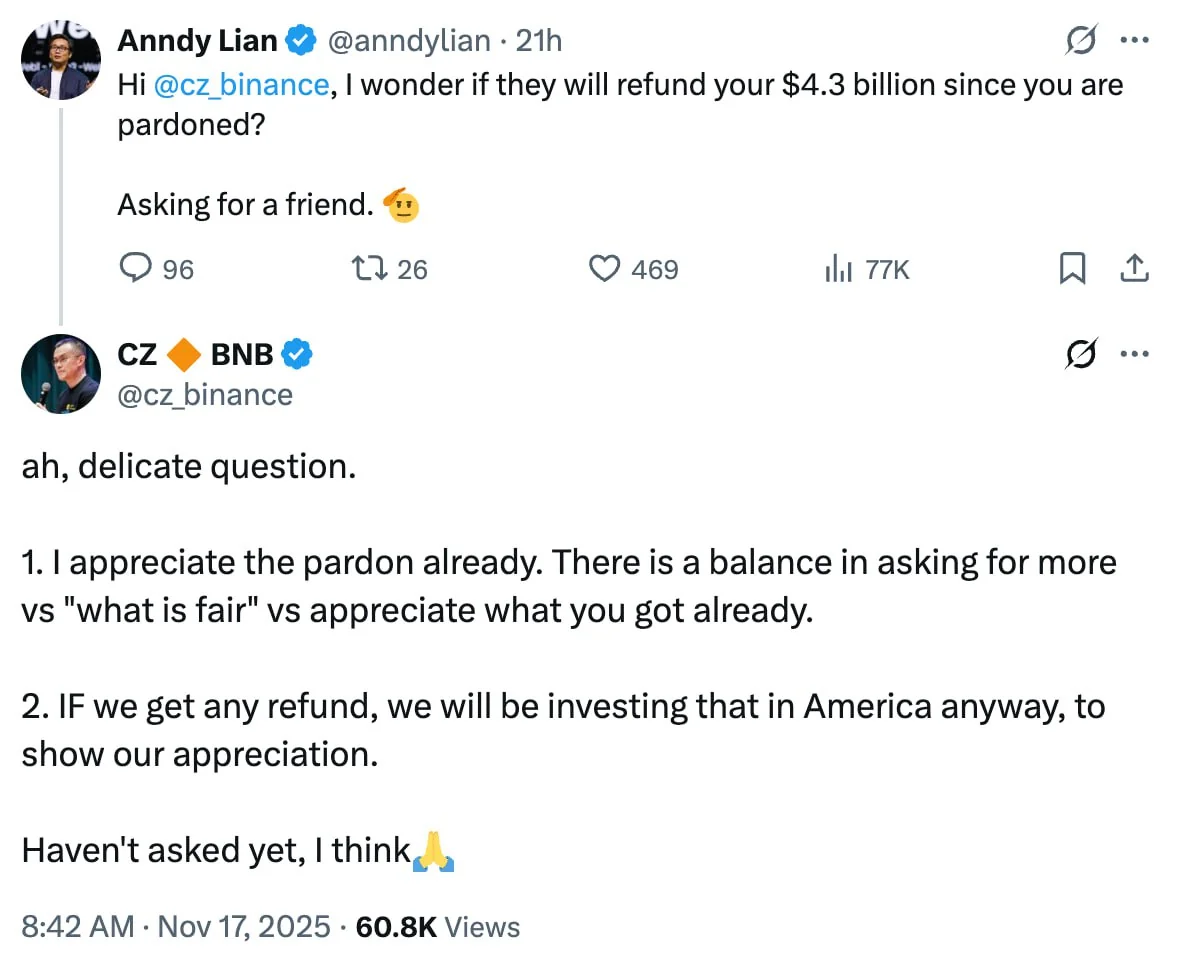Open CZ BNB's profile avatar
Viewport: 1178px width, 956px height.
click(60, 373)
